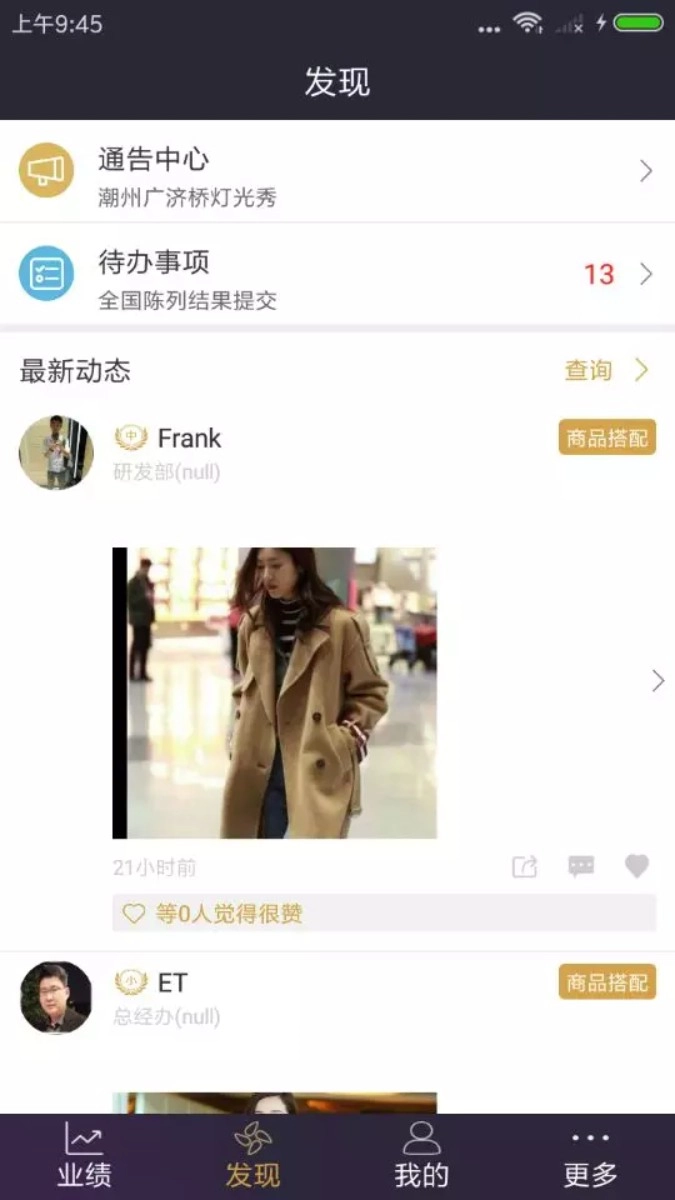Image resolution: width=675 pixels, height=1200 pixels.
Task: Switch to 业绩 tab
Action: tap(84, 1156)
